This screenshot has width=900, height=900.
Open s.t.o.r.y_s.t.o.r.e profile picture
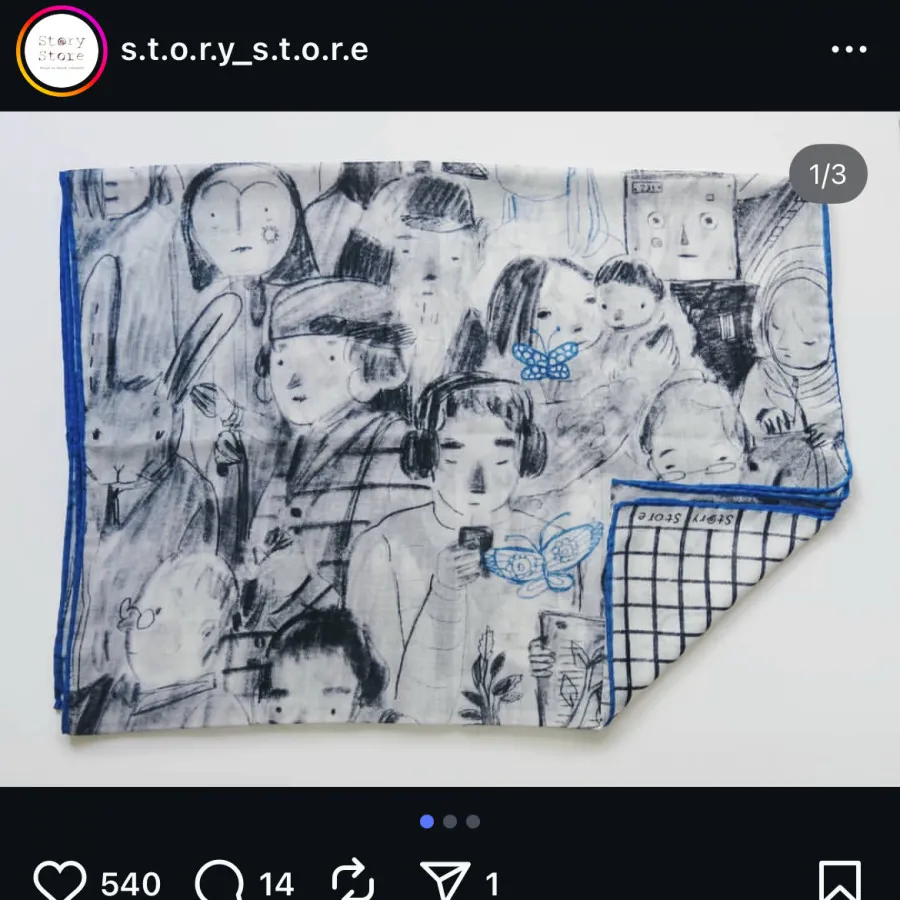tap(61, 50)
